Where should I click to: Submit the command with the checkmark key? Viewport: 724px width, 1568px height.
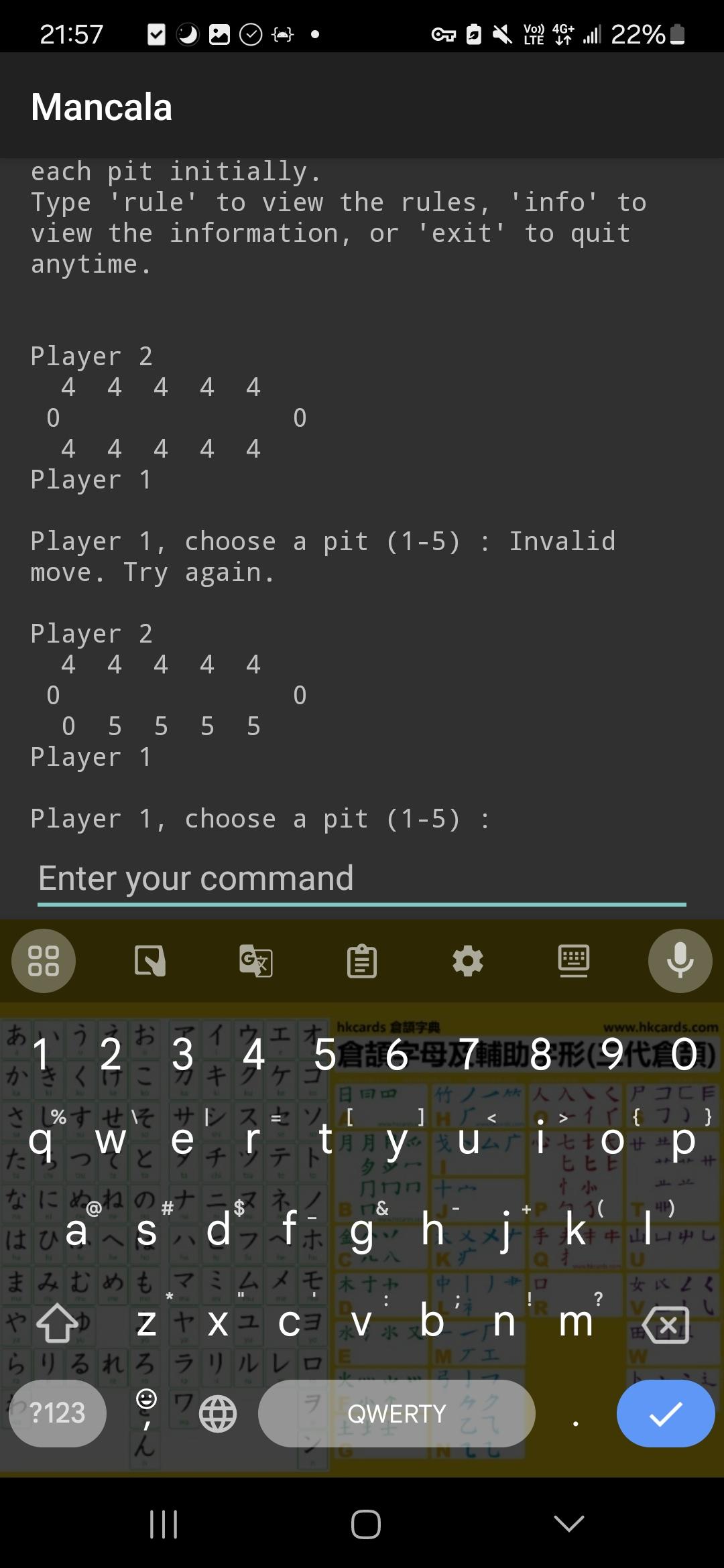666,1413
